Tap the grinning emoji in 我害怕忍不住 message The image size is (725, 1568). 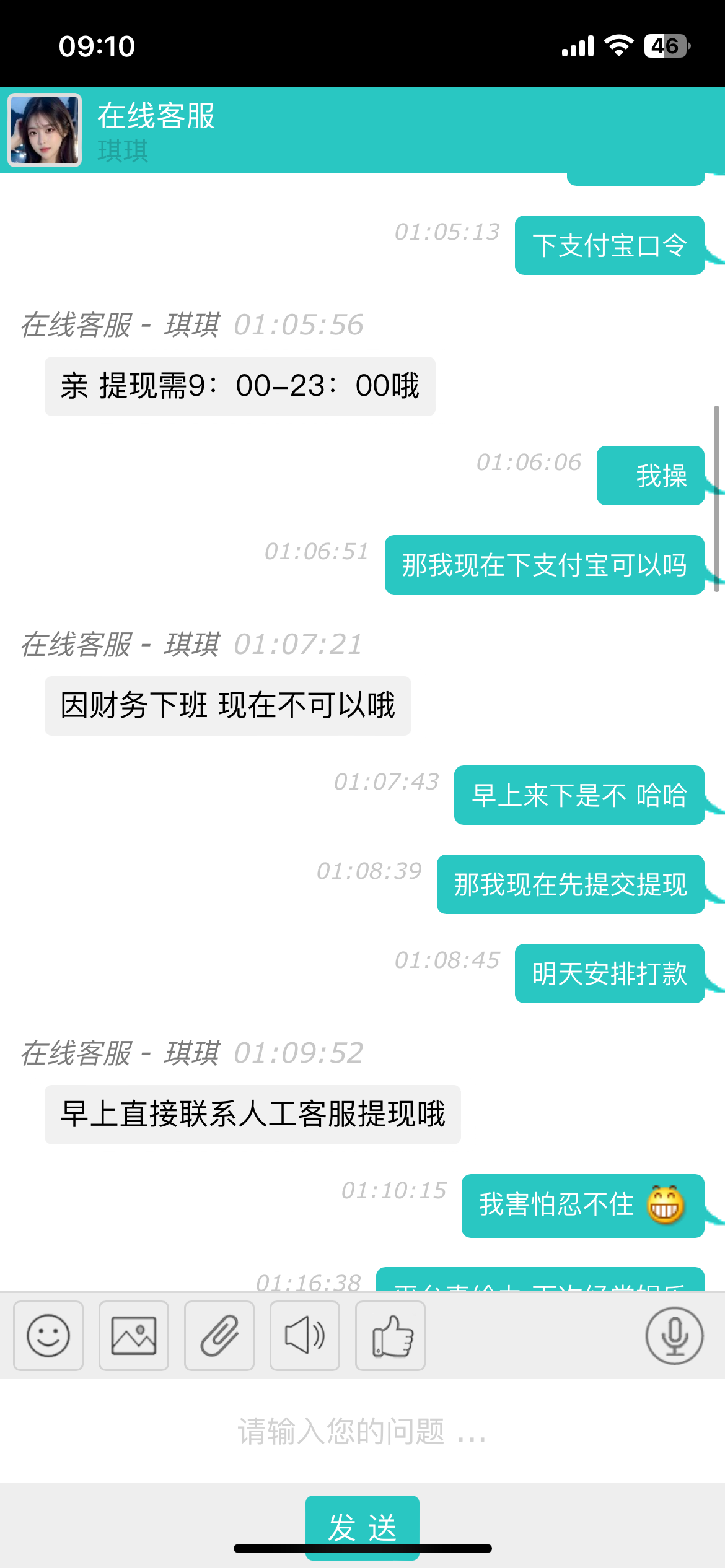pos(664,1204)
